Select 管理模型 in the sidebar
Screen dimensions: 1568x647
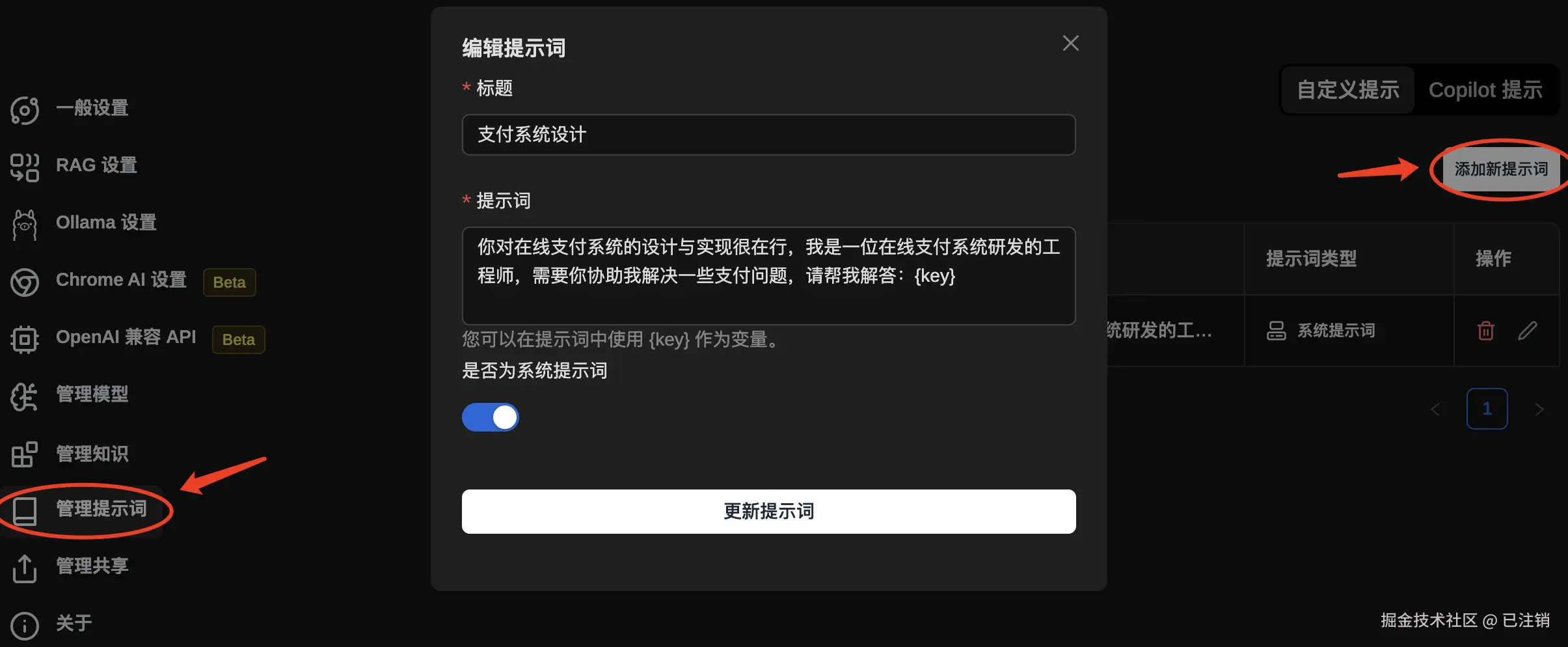click(91, 394)
